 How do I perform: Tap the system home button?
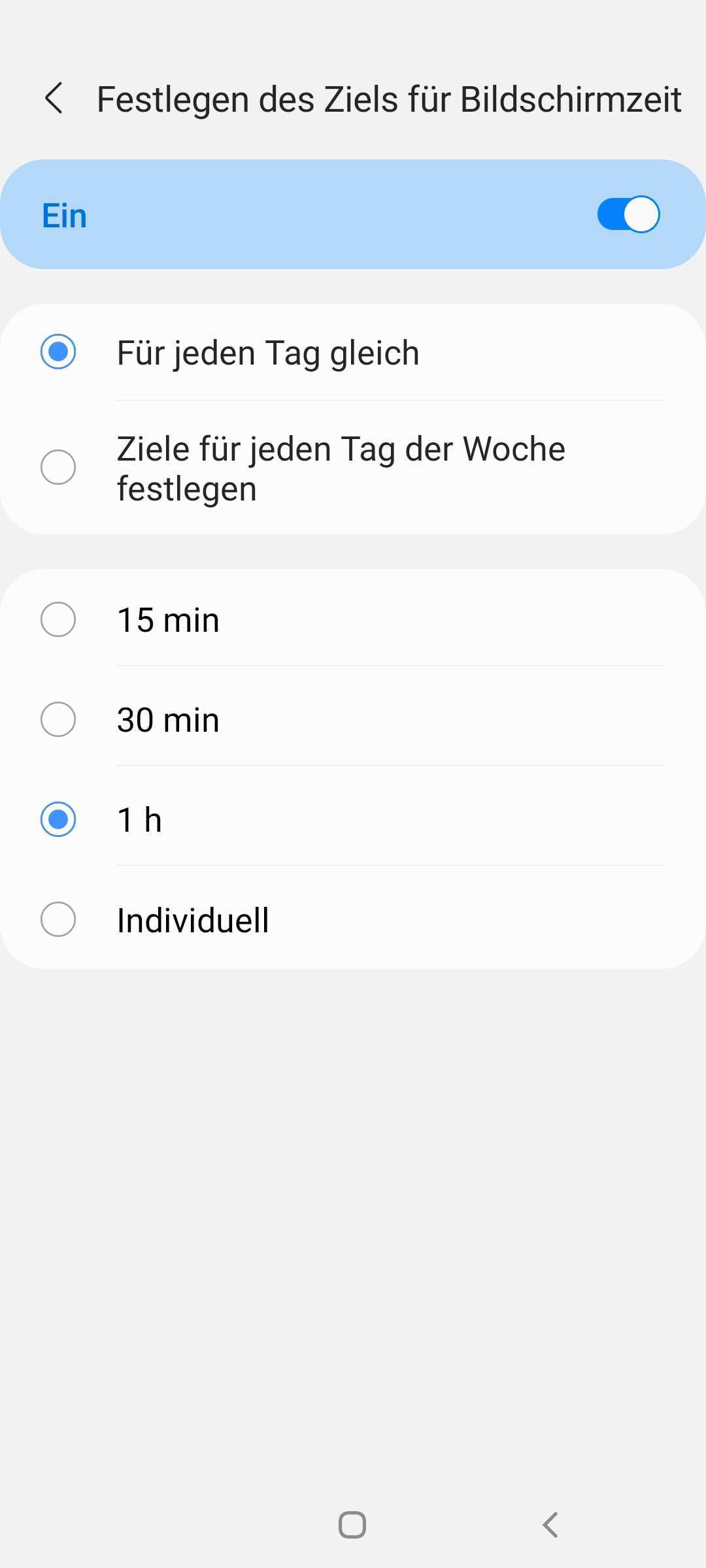coord(352,1525)
